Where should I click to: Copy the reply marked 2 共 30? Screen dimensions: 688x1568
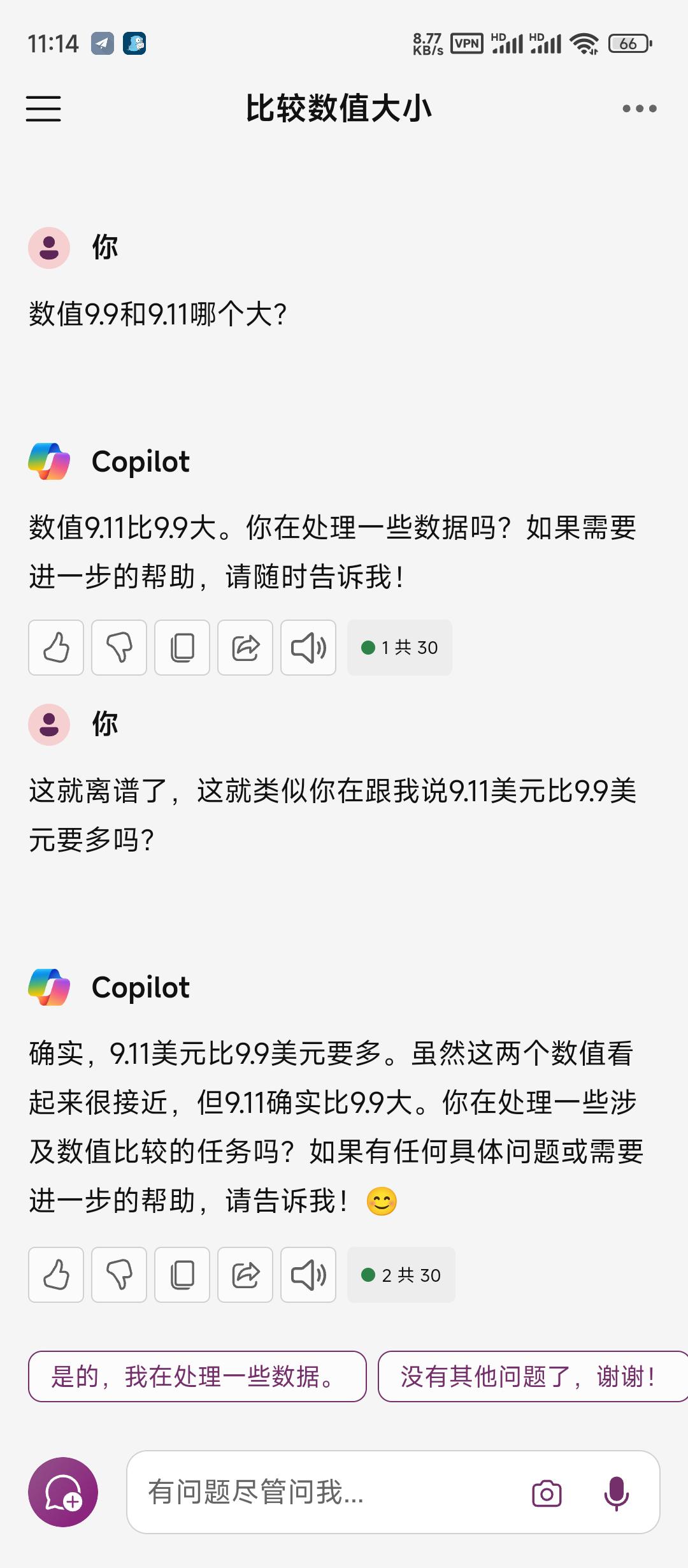point(182,1275)
